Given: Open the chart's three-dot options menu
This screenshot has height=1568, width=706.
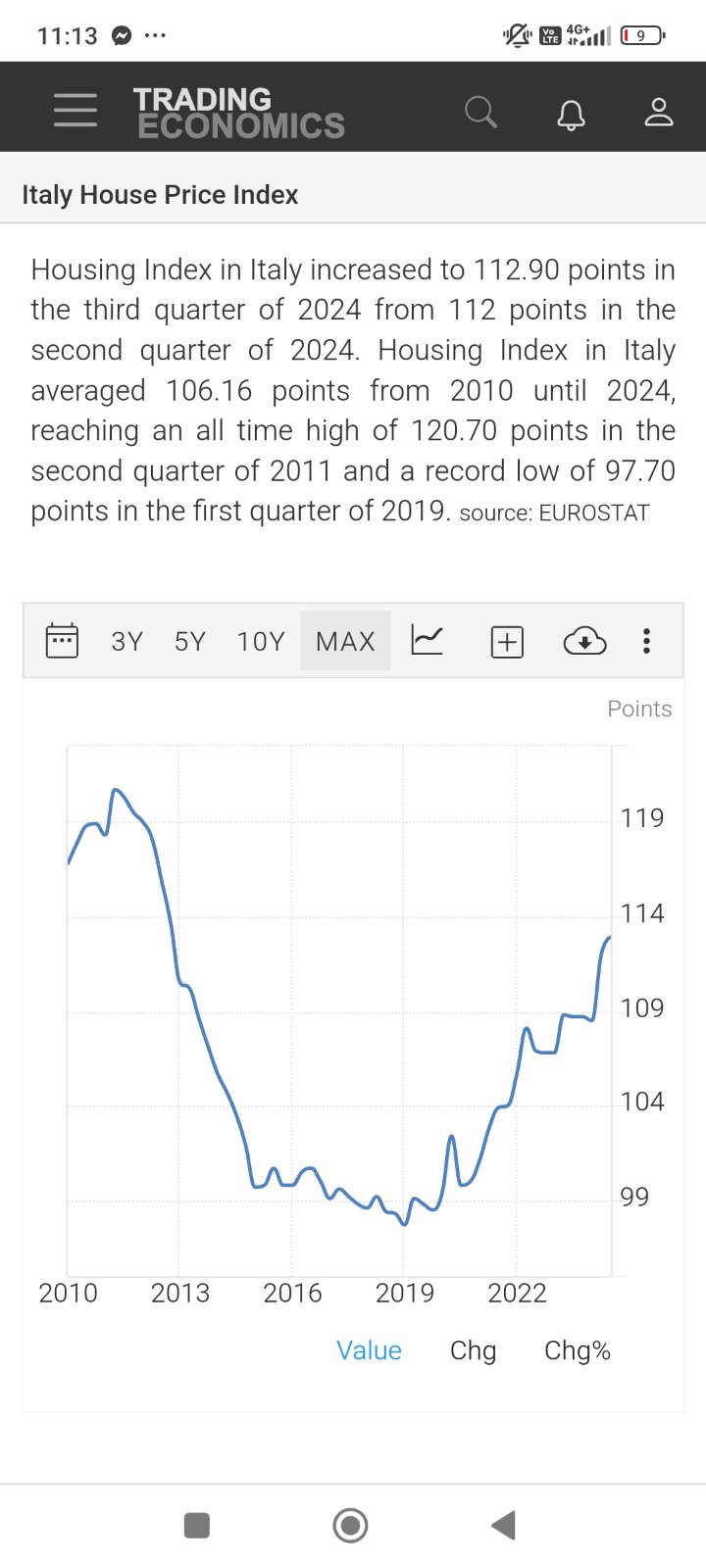Looking at the screenshot, I should coord(646,641).
